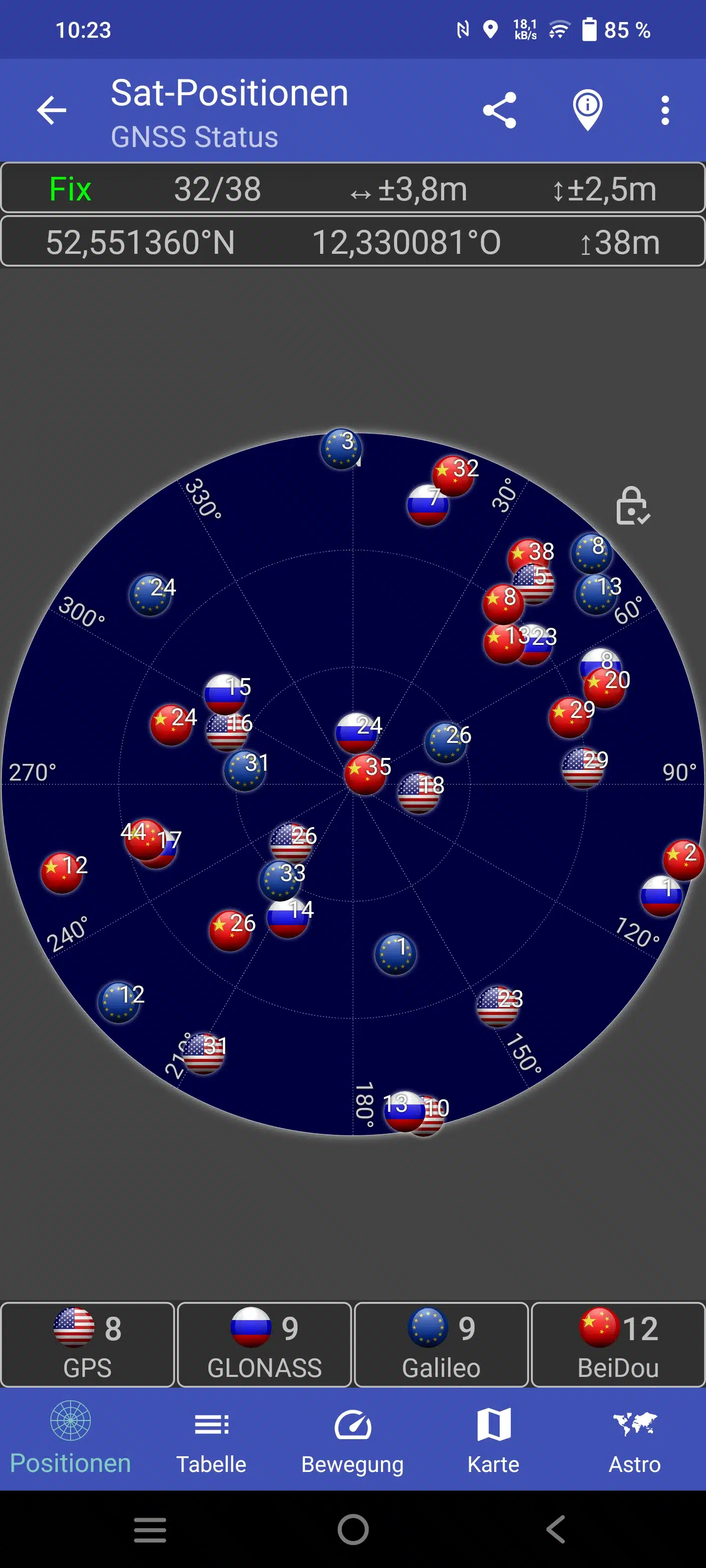Switch to the Tabelle tab
706x1568 pixels.
[x=211, y=1438]
